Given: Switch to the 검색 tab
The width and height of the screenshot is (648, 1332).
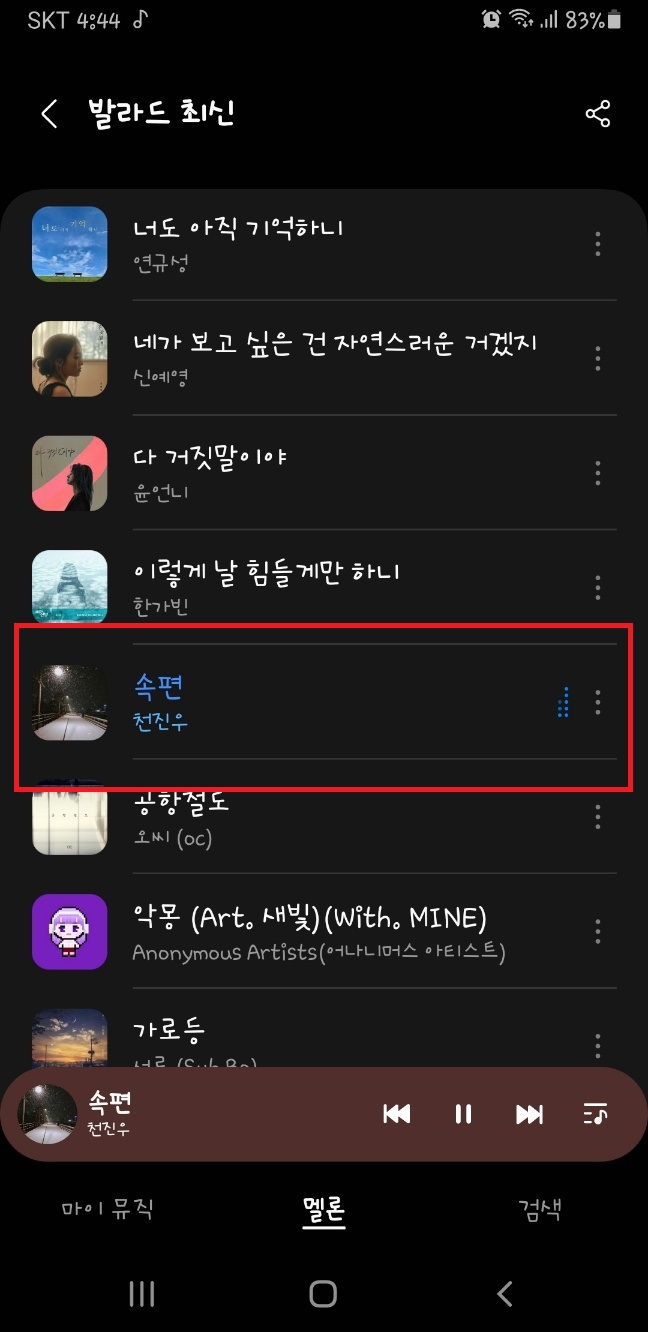Looking at the screenshot, I should tap(540, 1208).
